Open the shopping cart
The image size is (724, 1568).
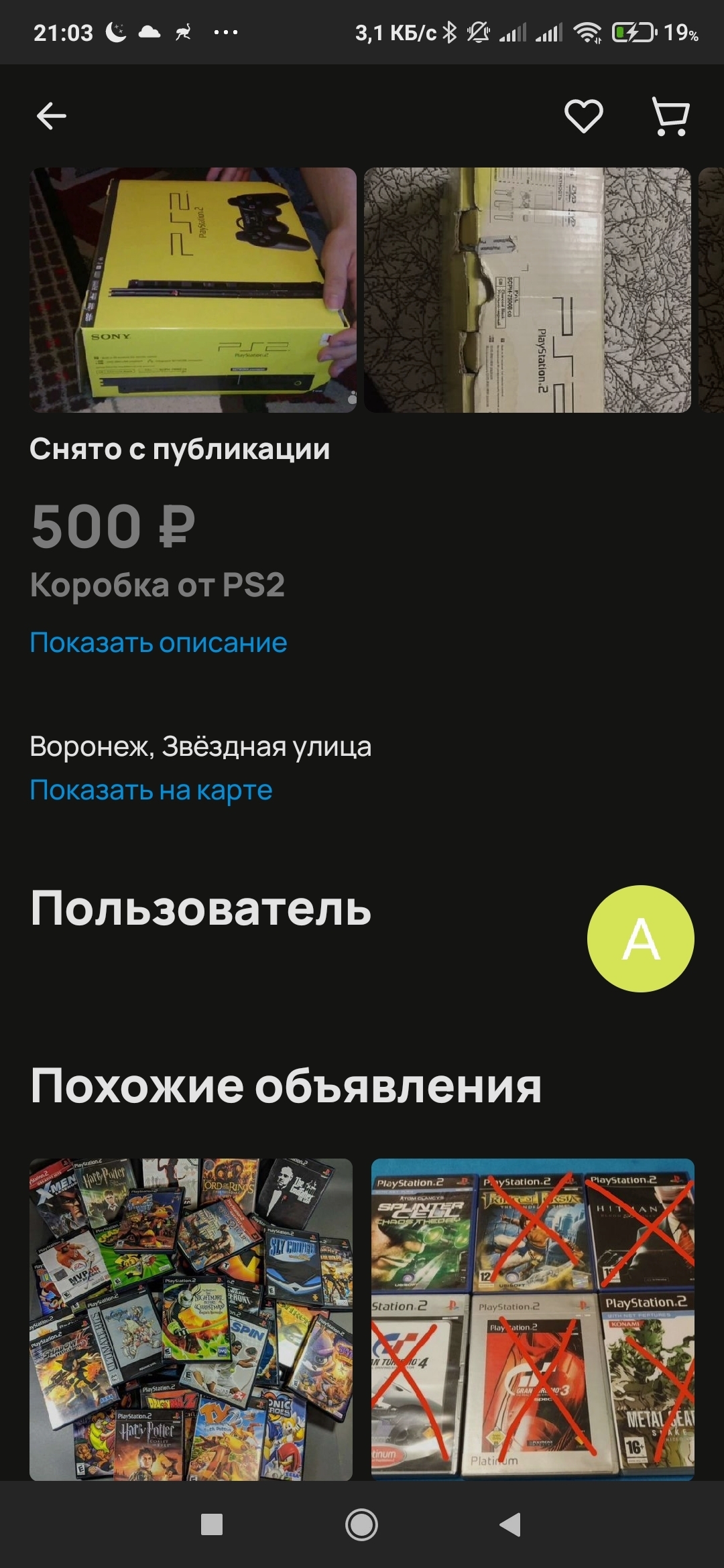pos(670,117)
